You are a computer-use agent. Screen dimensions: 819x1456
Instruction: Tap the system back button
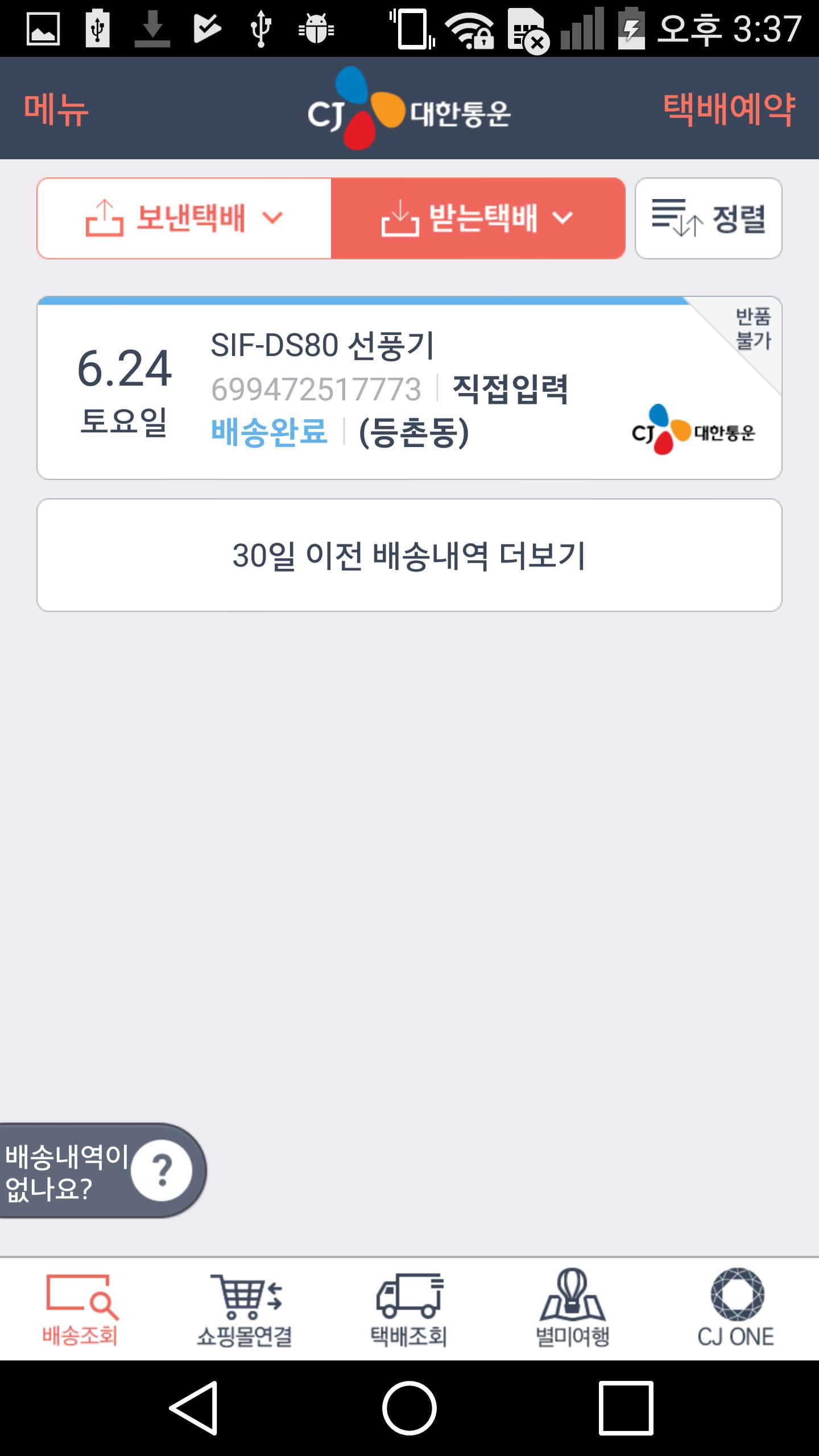tap(193, 1408)
